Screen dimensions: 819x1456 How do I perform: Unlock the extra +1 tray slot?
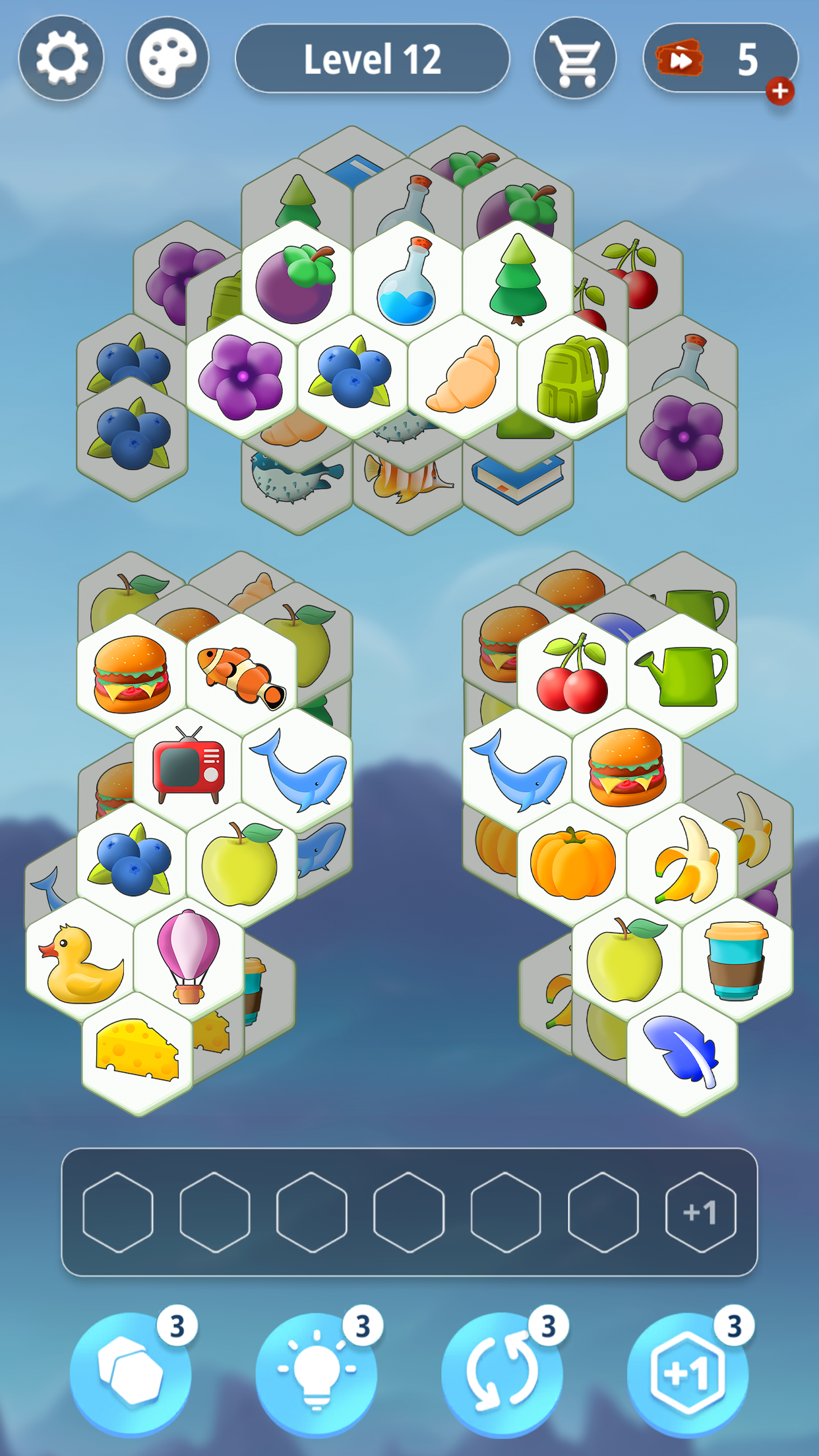coord(700,1212)
